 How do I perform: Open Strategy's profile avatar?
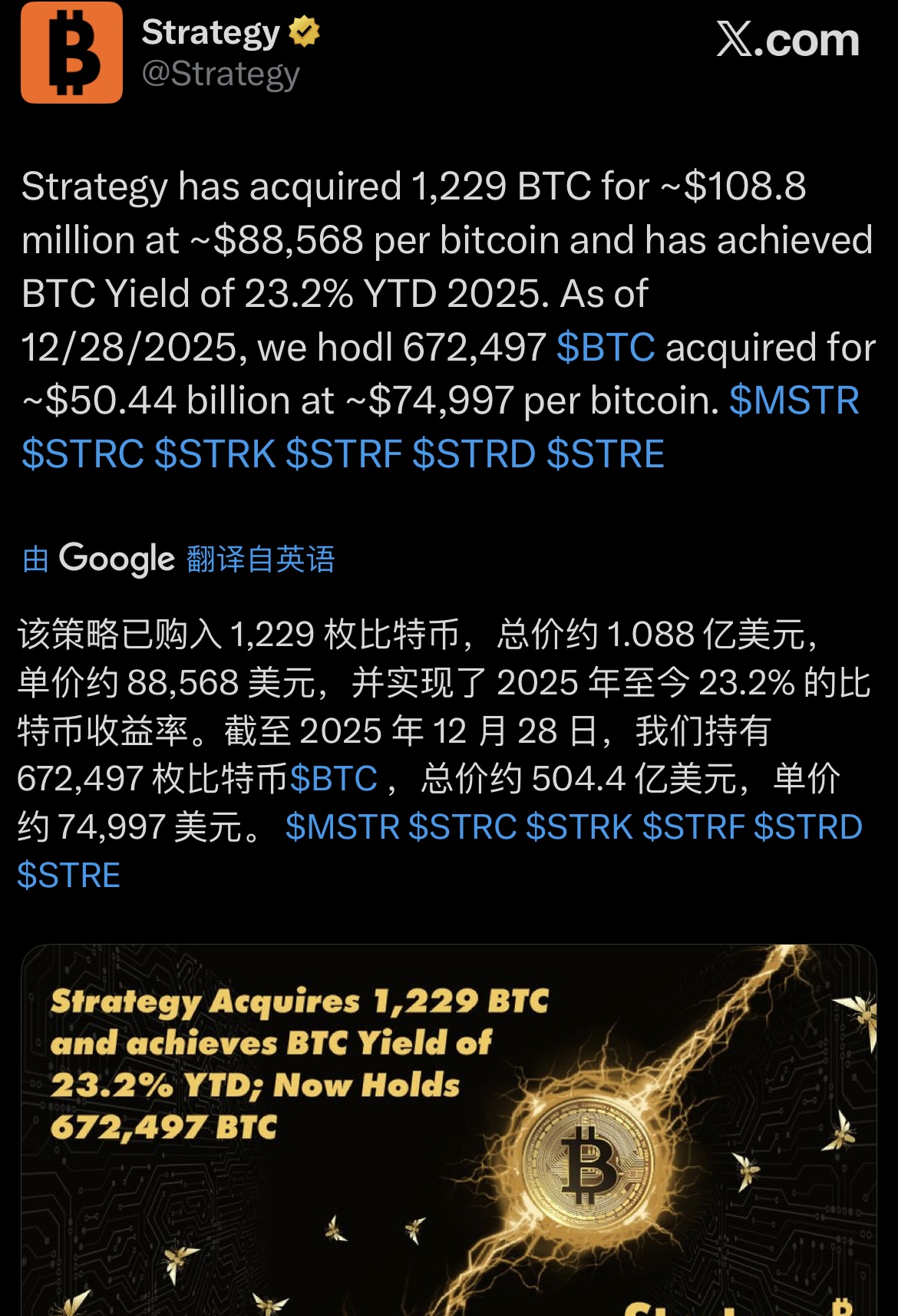point(71,52)
